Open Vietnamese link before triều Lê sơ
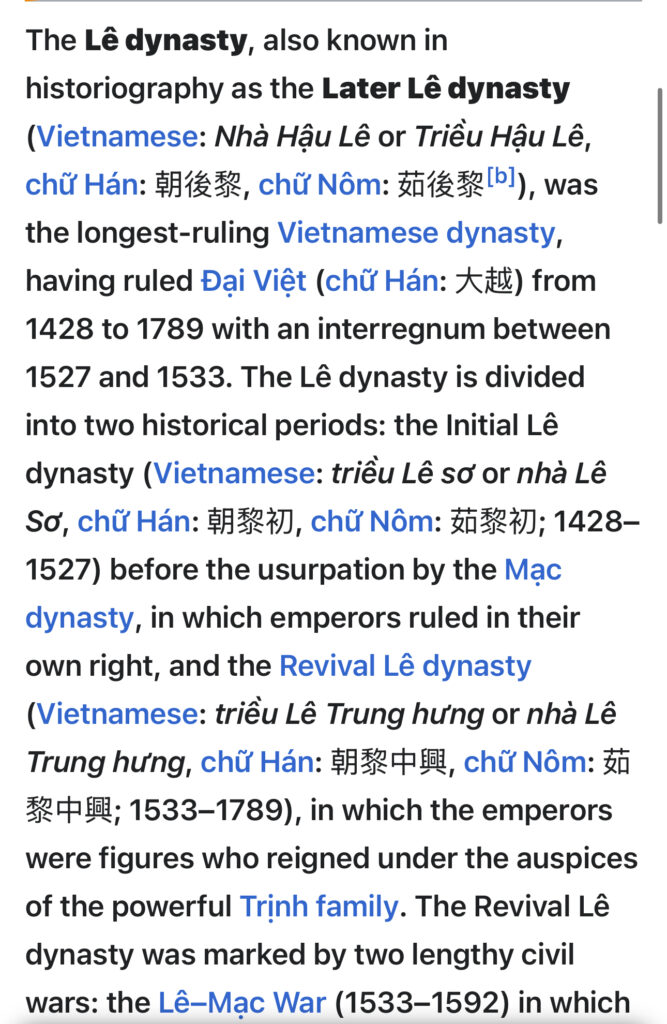The height and width of the screenshot is (1024, 667). (x=235, y=473)
